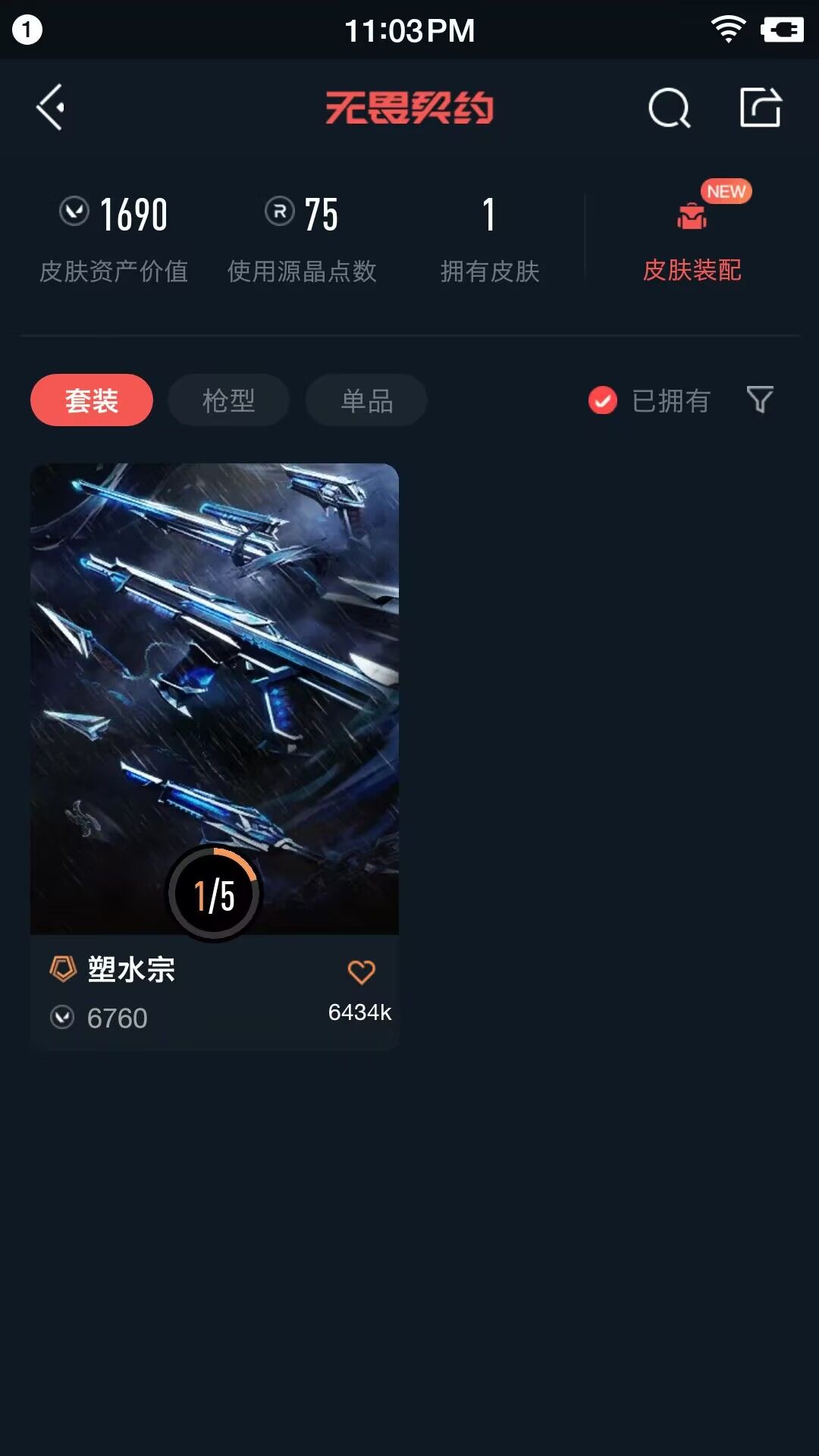Viewport: 819px width, 1456px height.
Task: Open the search magnifier icon
Action: pyautogui.click(x=669, y=108)
